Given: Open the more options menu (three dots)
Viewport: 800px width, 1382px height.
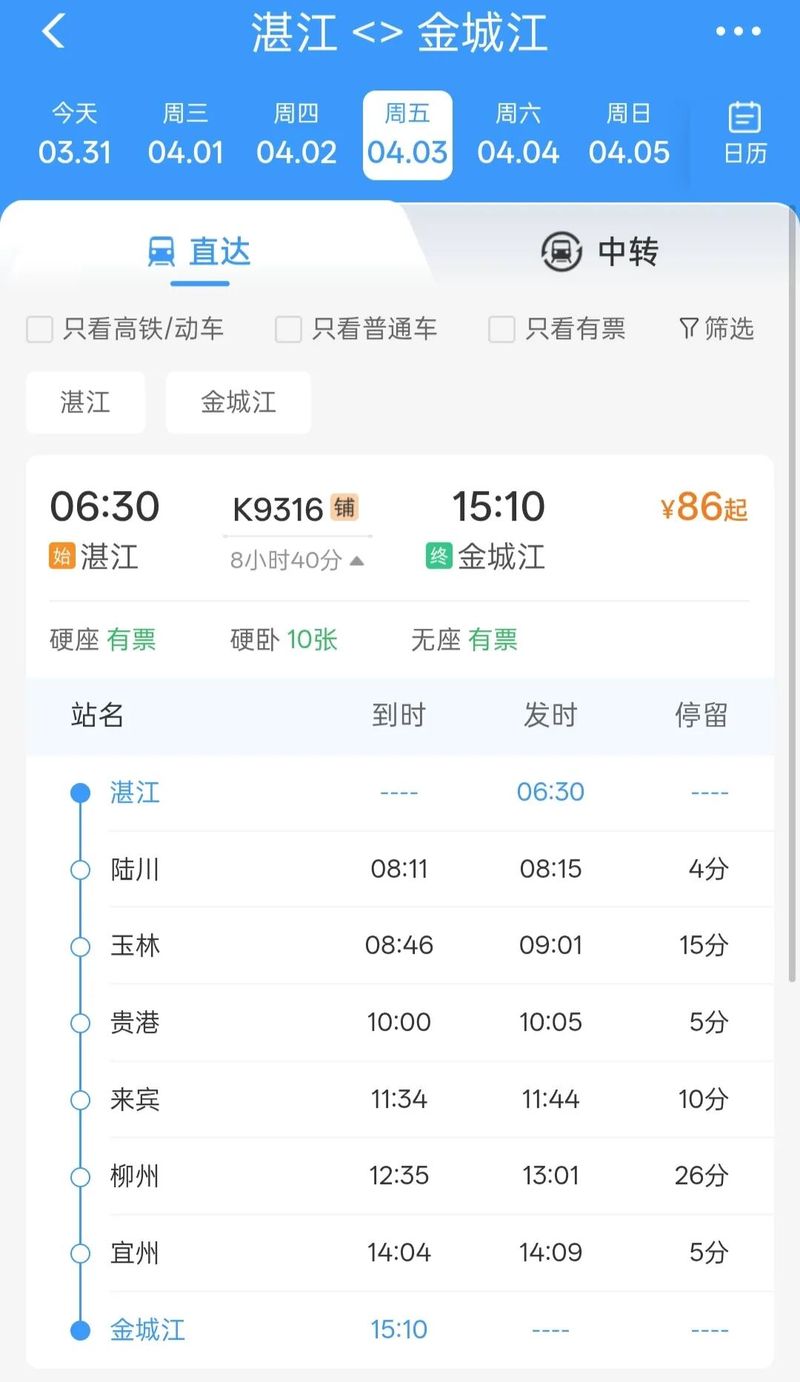Looking at the screenshot, I should click(737, 31).
